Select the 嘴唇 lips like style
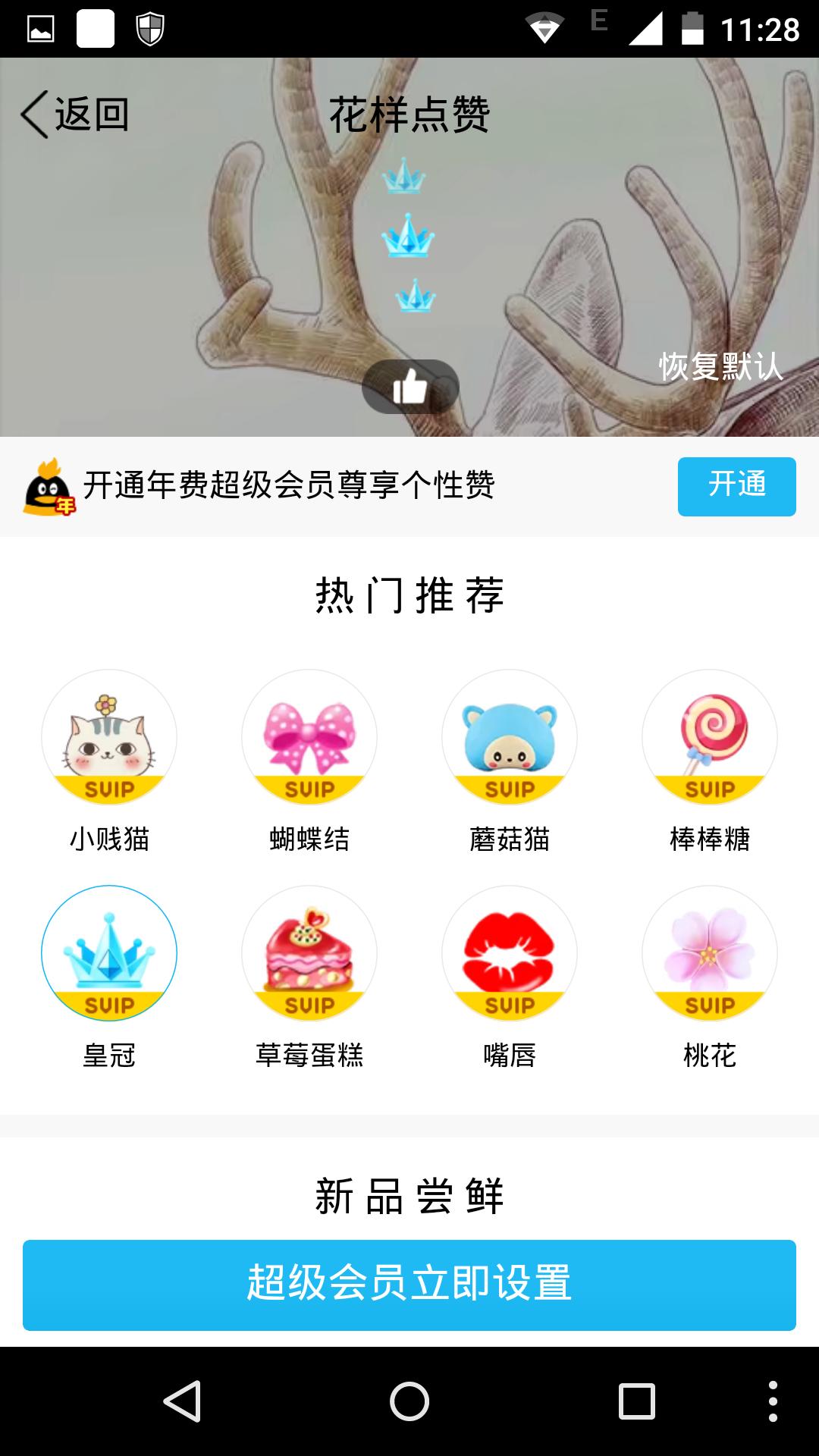 coord(508,954)
